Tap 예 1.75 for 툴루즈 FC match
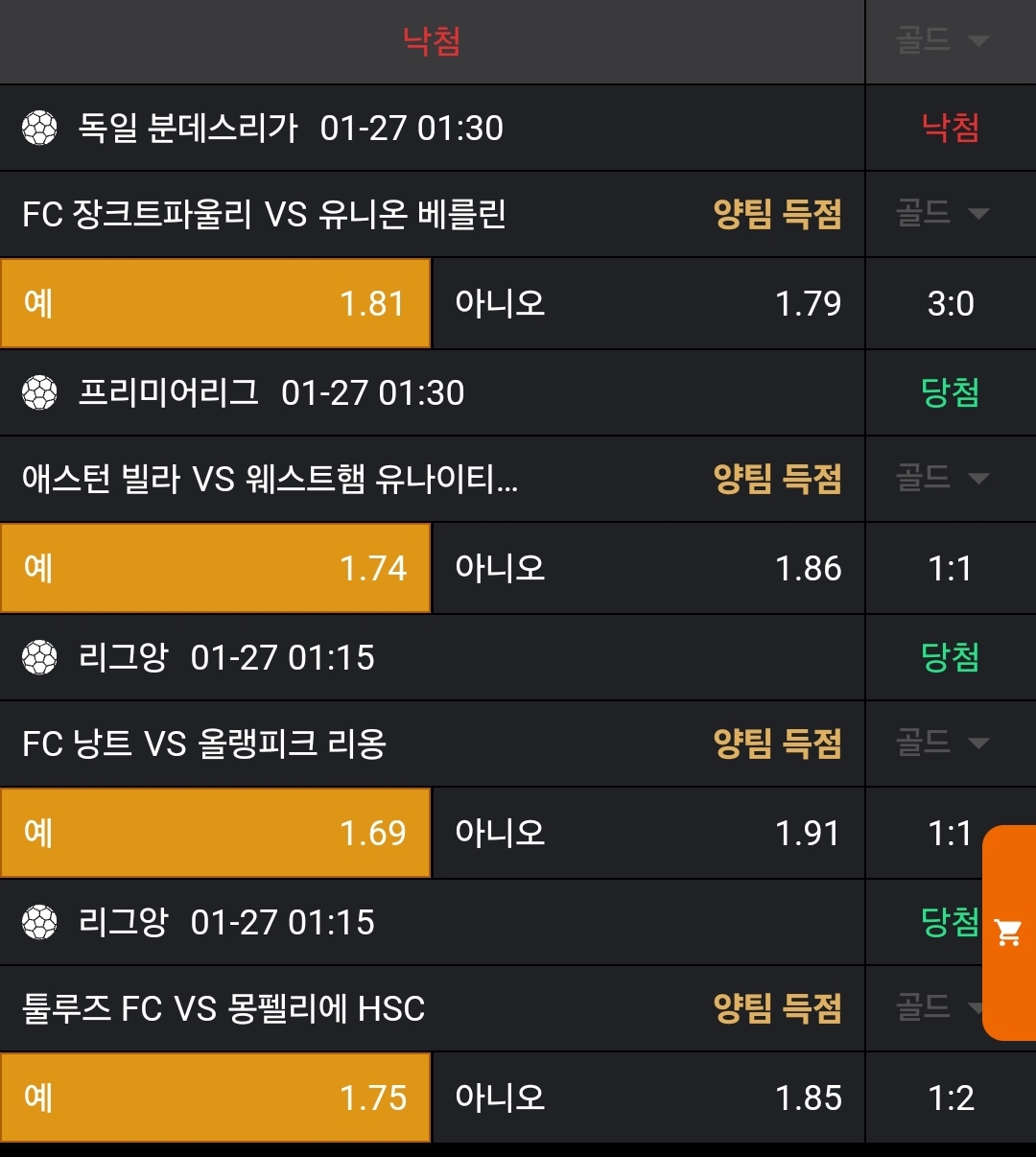The image size is (1036, 1157). click(x=216, y=1098)
